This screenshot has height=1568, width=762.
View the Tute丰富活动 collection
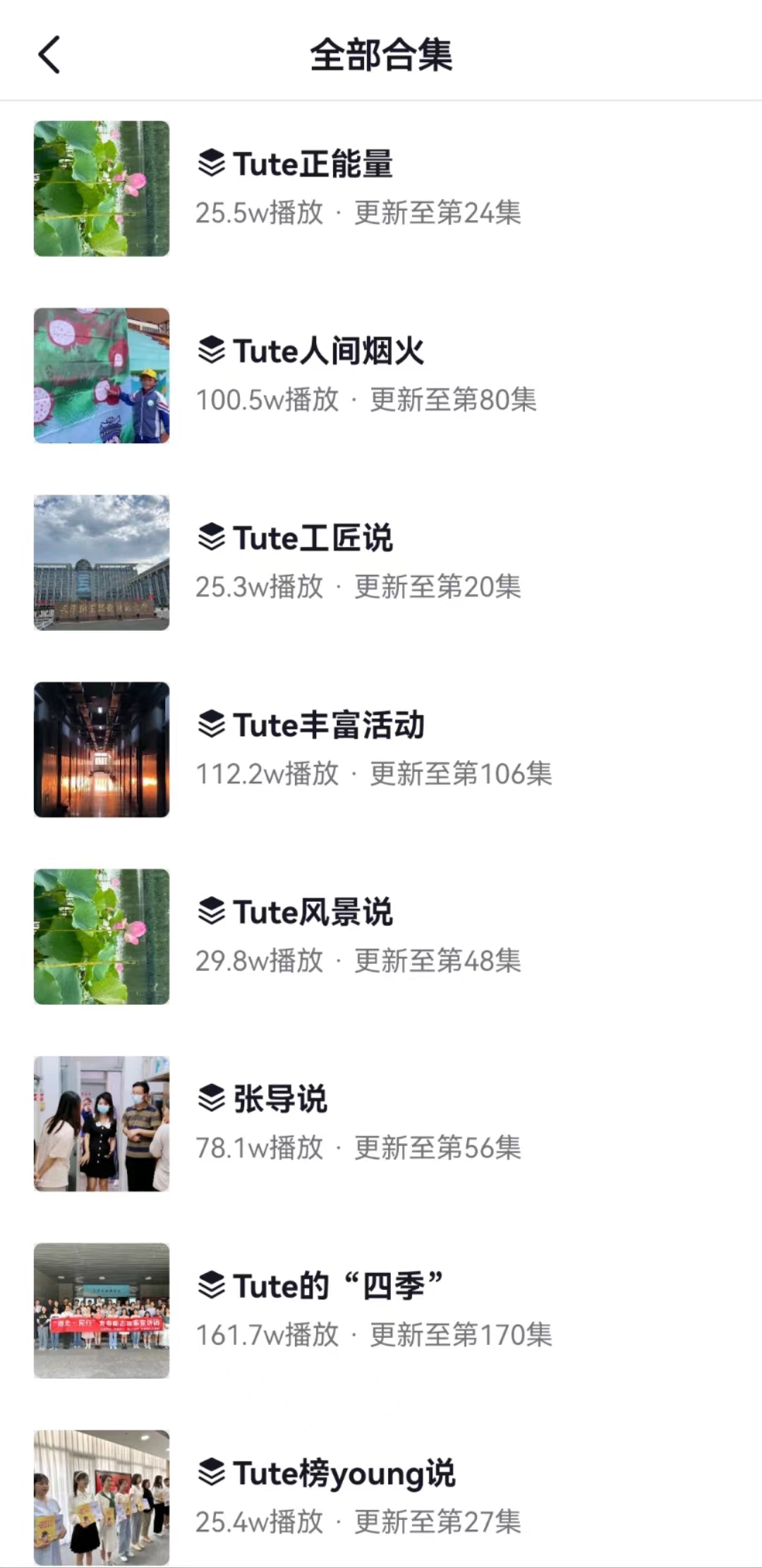[x=328, y=725]
